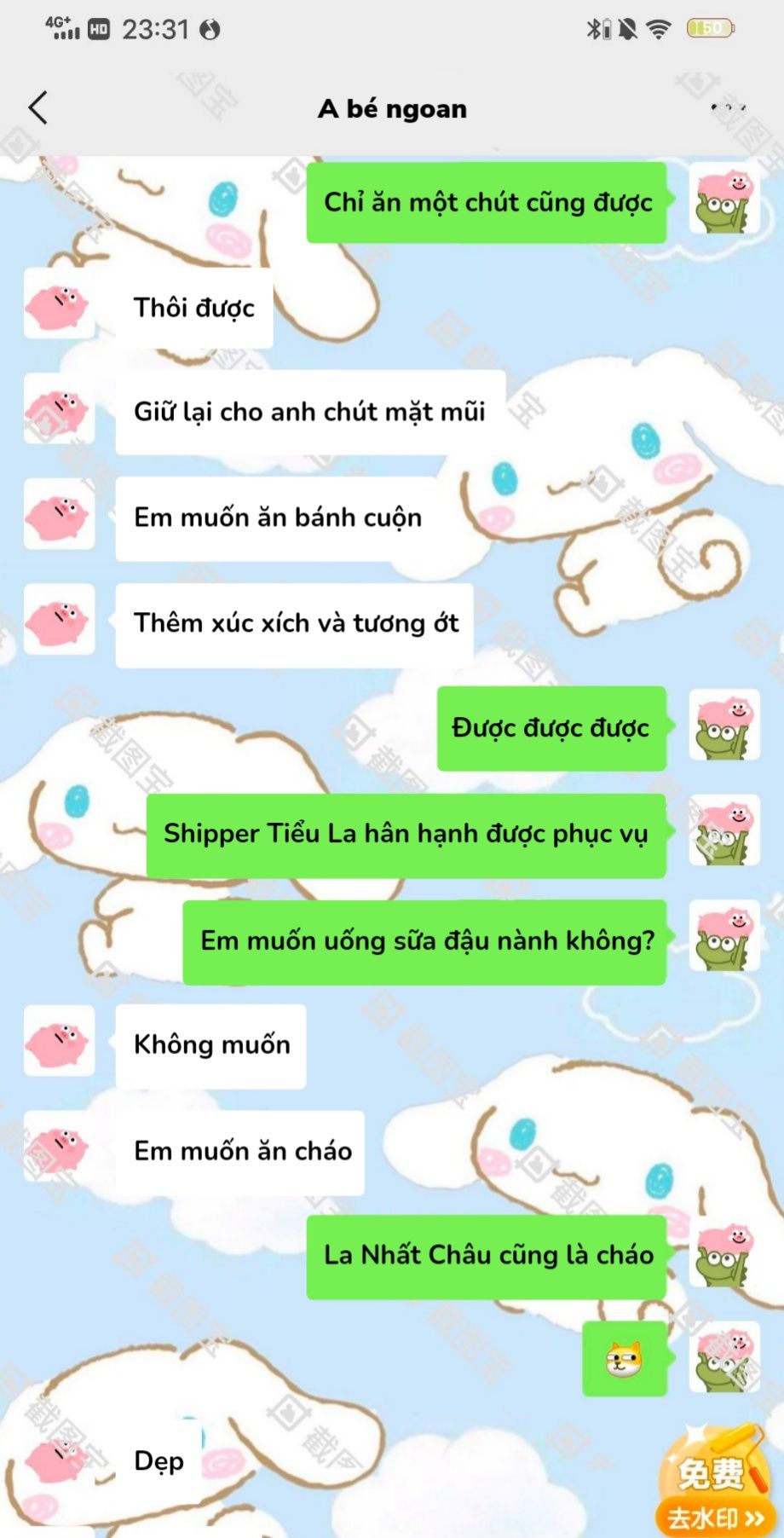
Task: Open sender avatar beside 'Thôi được'
Action: tap(59, 304)
